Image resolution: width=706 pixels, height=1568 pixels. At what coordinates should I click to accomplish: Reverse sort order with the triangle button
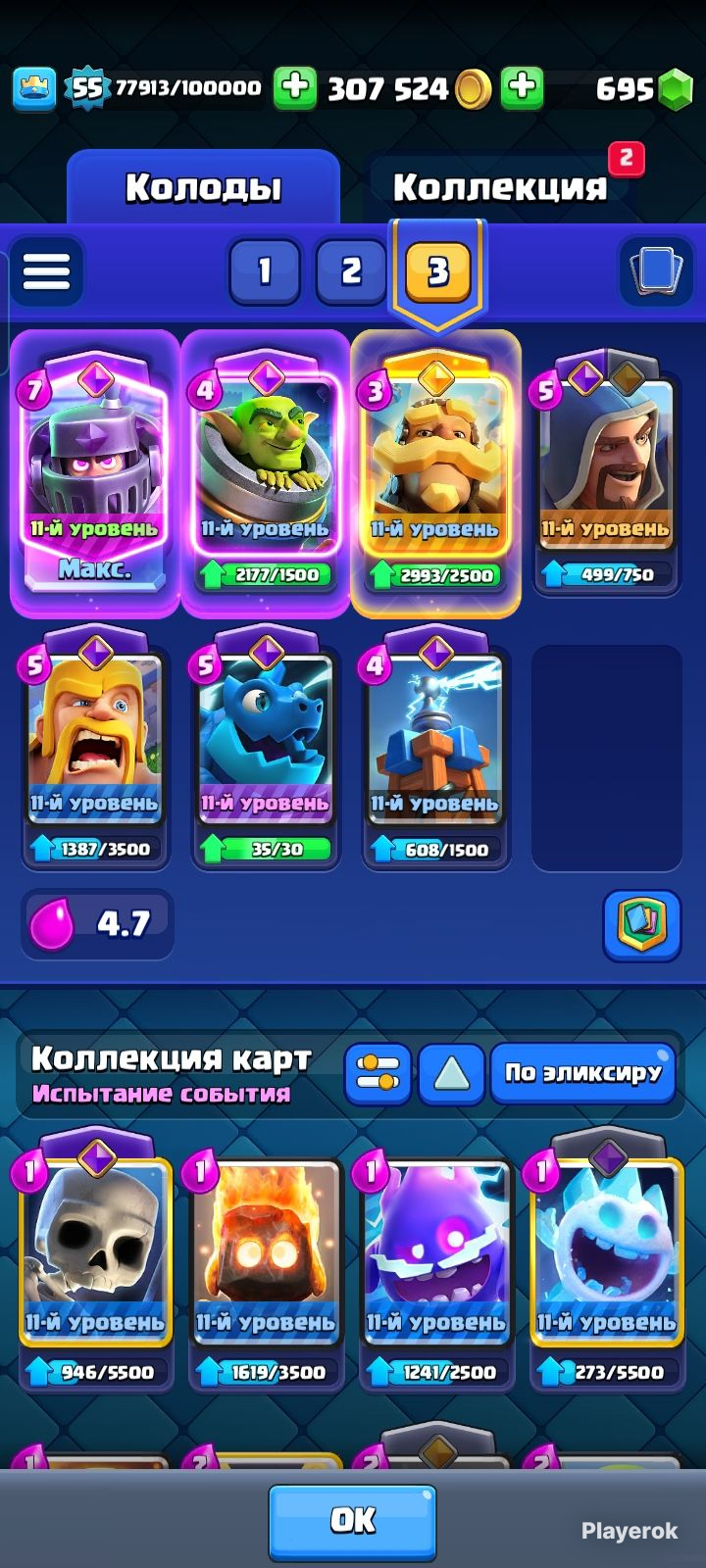tap(451, 1073)
